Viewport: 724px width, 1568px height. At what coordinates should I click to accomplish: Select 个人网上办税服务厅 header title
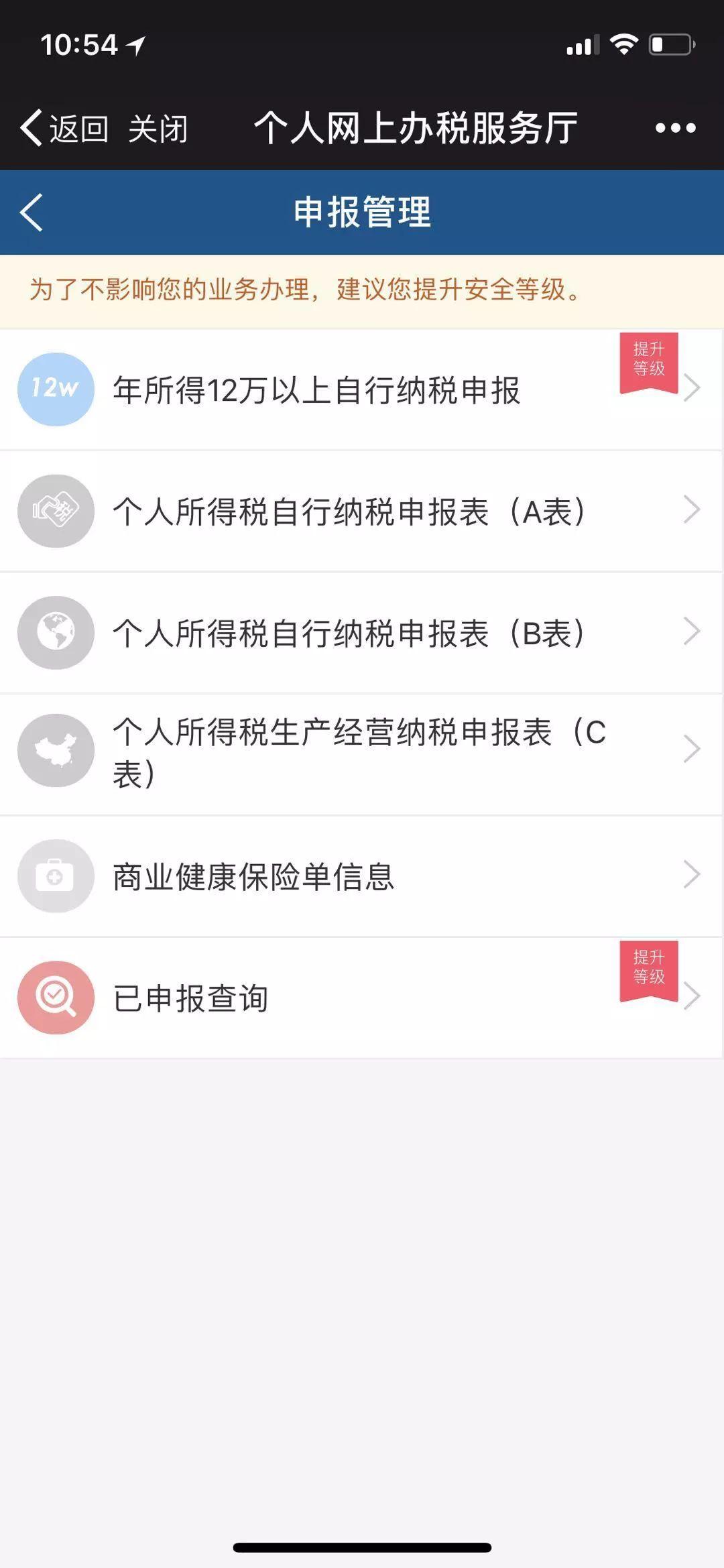[416, 127]
